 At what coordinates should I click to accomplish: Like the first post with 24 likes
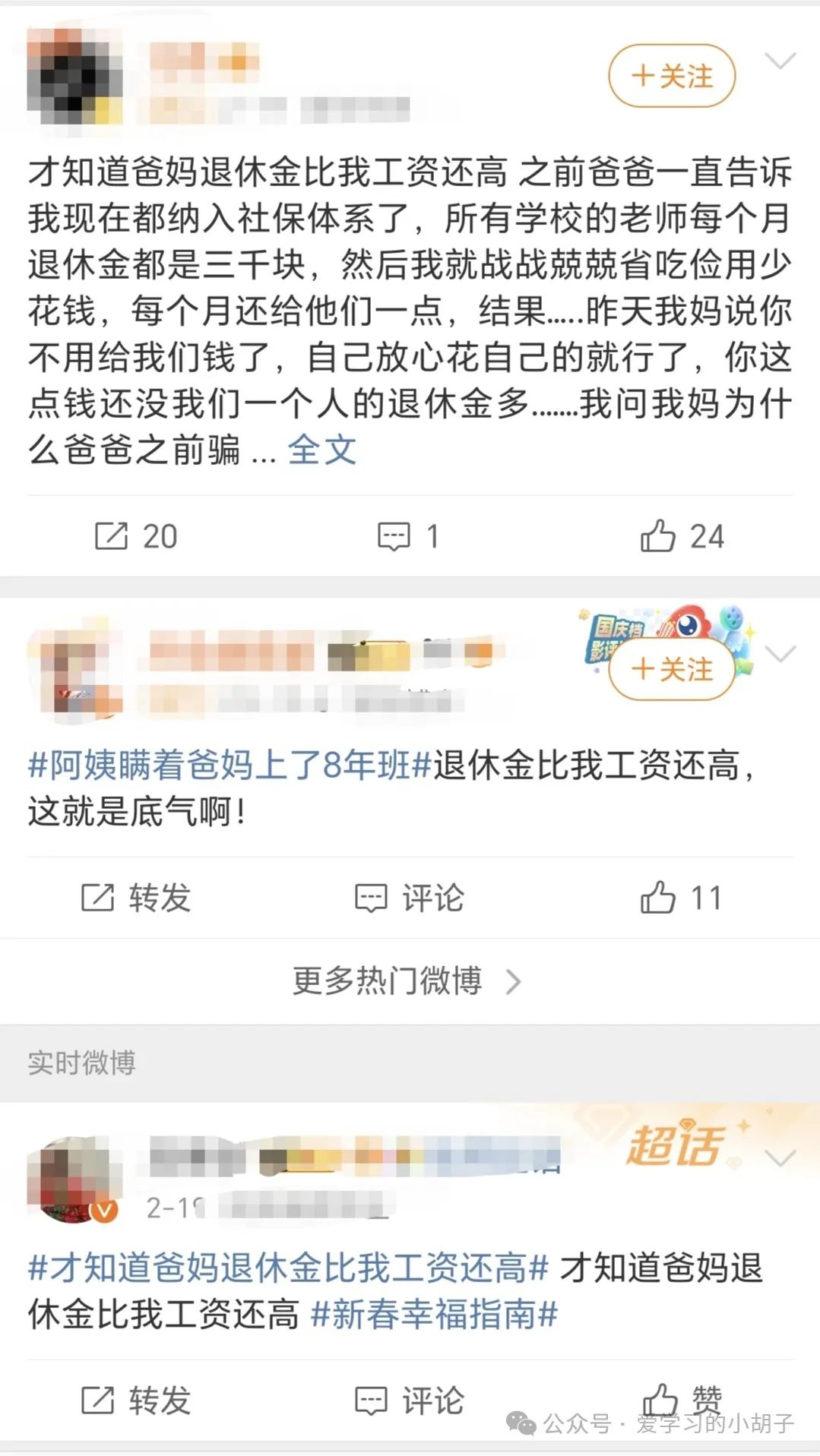(x=682, y=536)
